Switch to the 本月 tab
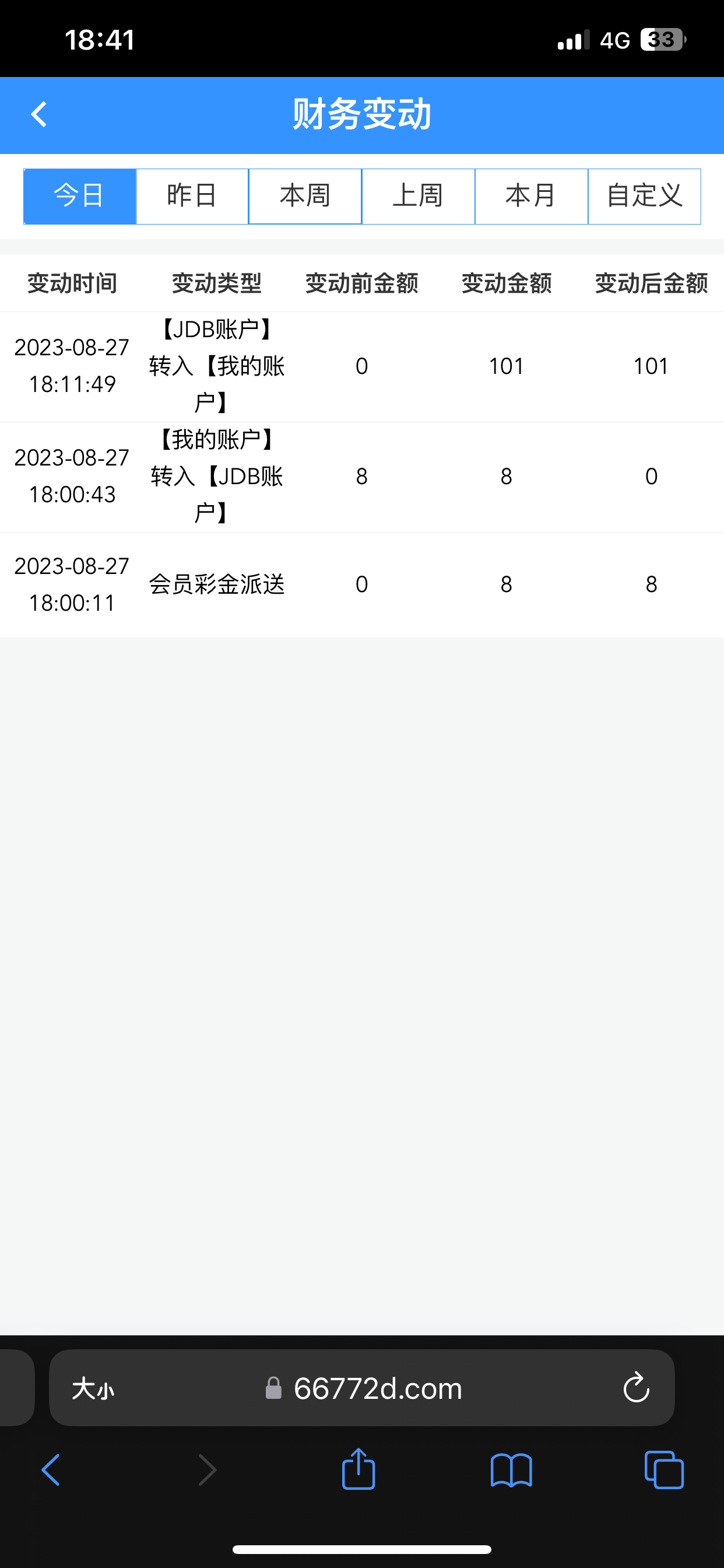Image resolution: width=724 pixels, height=1568 pixels. point(531,196)
